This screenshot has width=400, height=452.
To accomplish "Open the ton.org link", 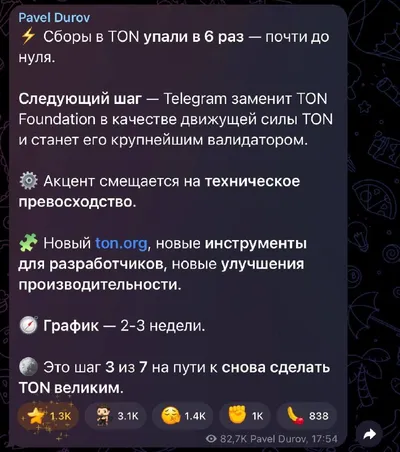I will click(x=121, y=244).
